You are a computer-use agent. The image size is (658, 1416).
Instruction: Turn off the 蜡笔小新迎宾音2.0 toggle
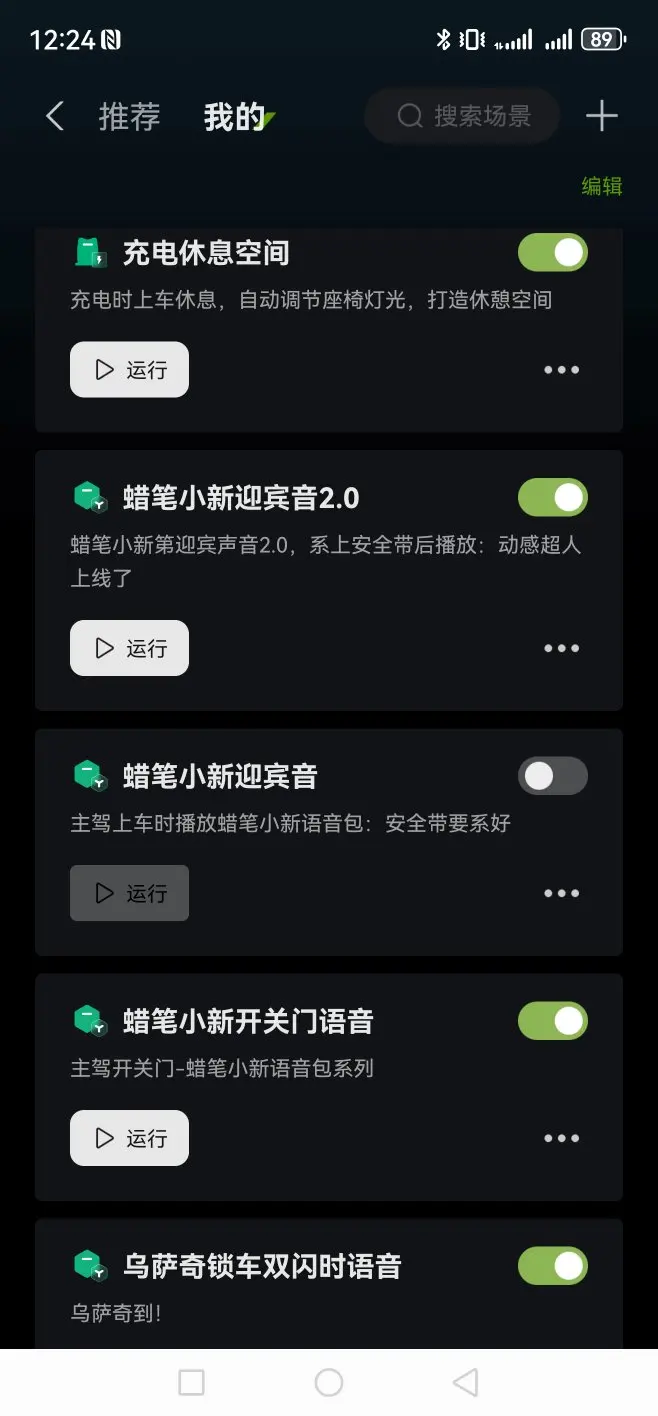click(553, 497)
